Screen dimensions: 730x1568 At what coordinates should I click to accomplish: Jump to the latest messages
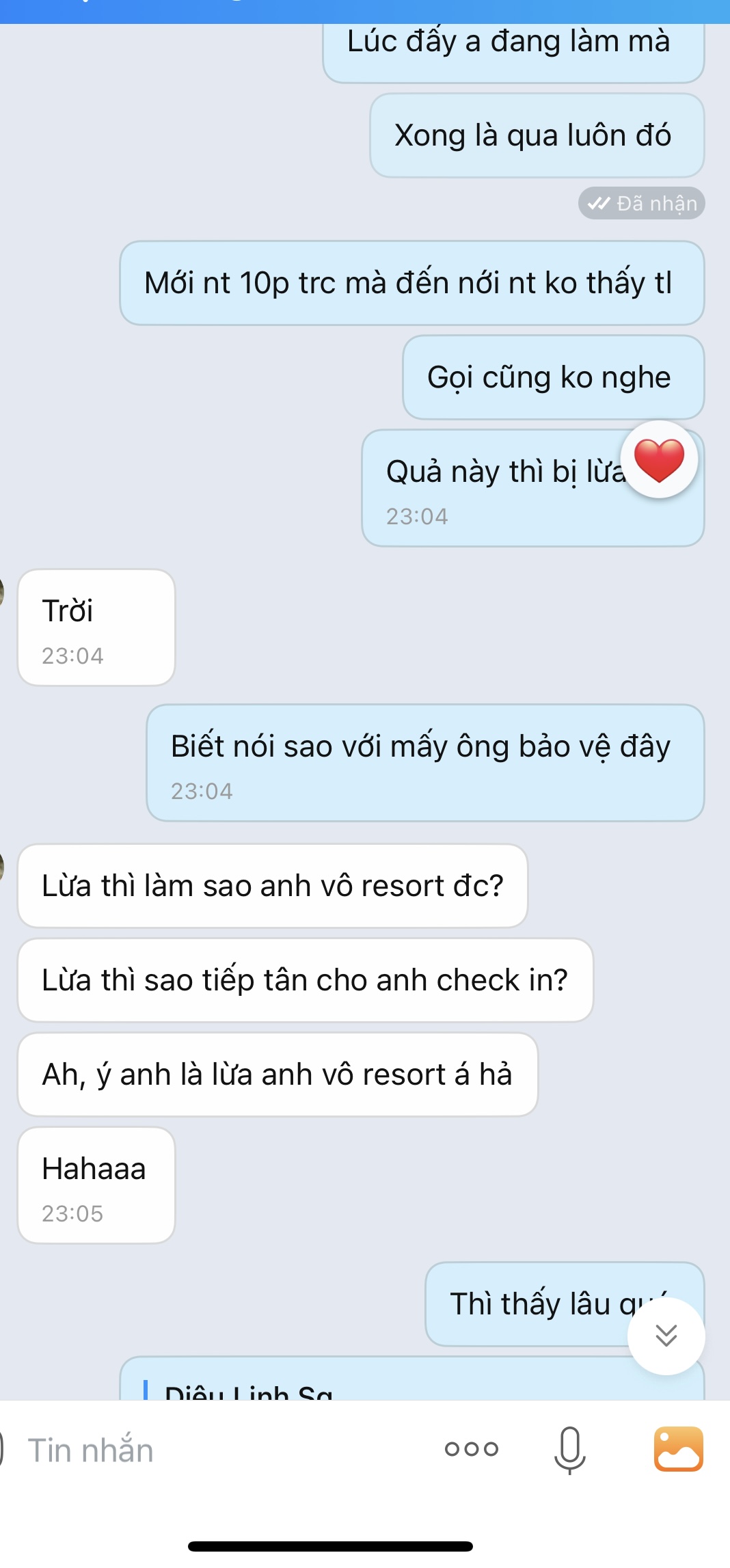[x=666, y=1335]
